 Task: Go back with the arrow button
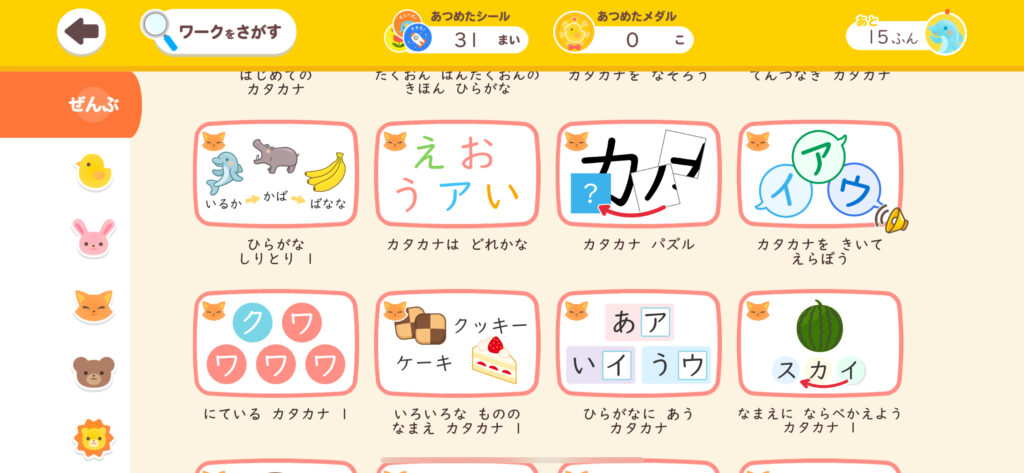point(81,32)
